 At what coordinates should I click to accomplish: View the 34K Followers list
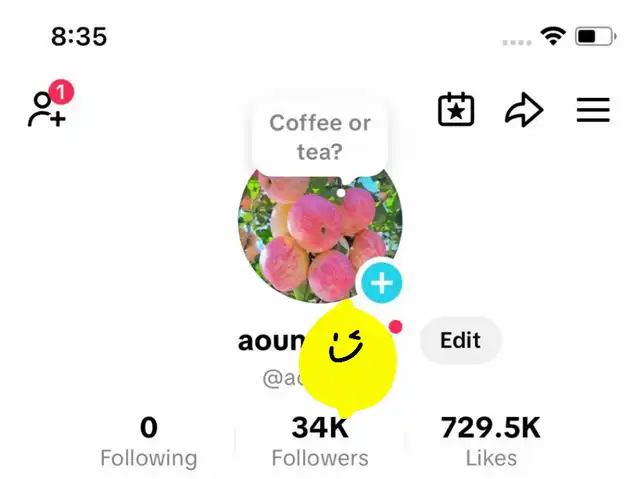[320, 441]
